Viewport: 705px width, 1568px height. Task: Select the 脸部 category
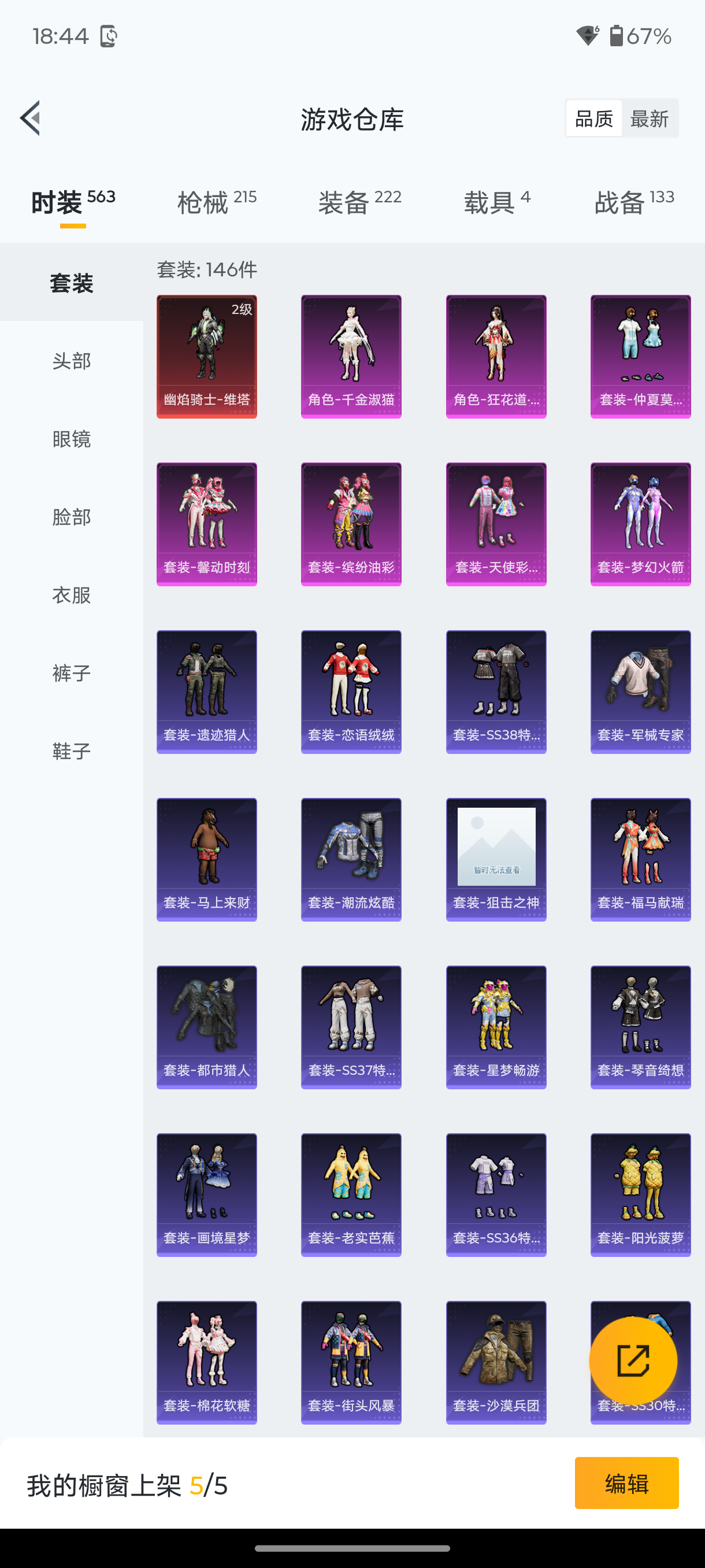point(71,517)
